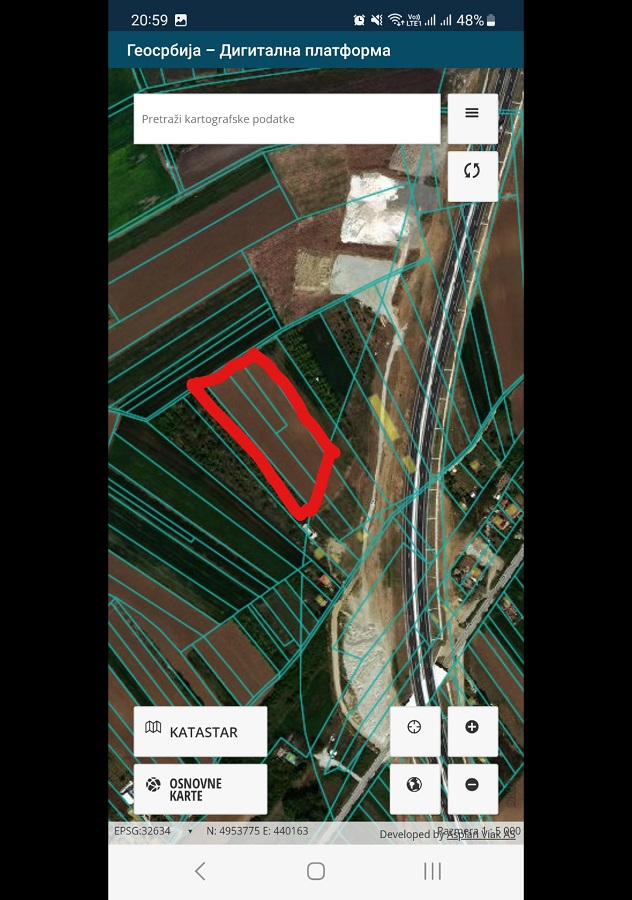
Task: Open the map data search box
Action: click(286, 119)
